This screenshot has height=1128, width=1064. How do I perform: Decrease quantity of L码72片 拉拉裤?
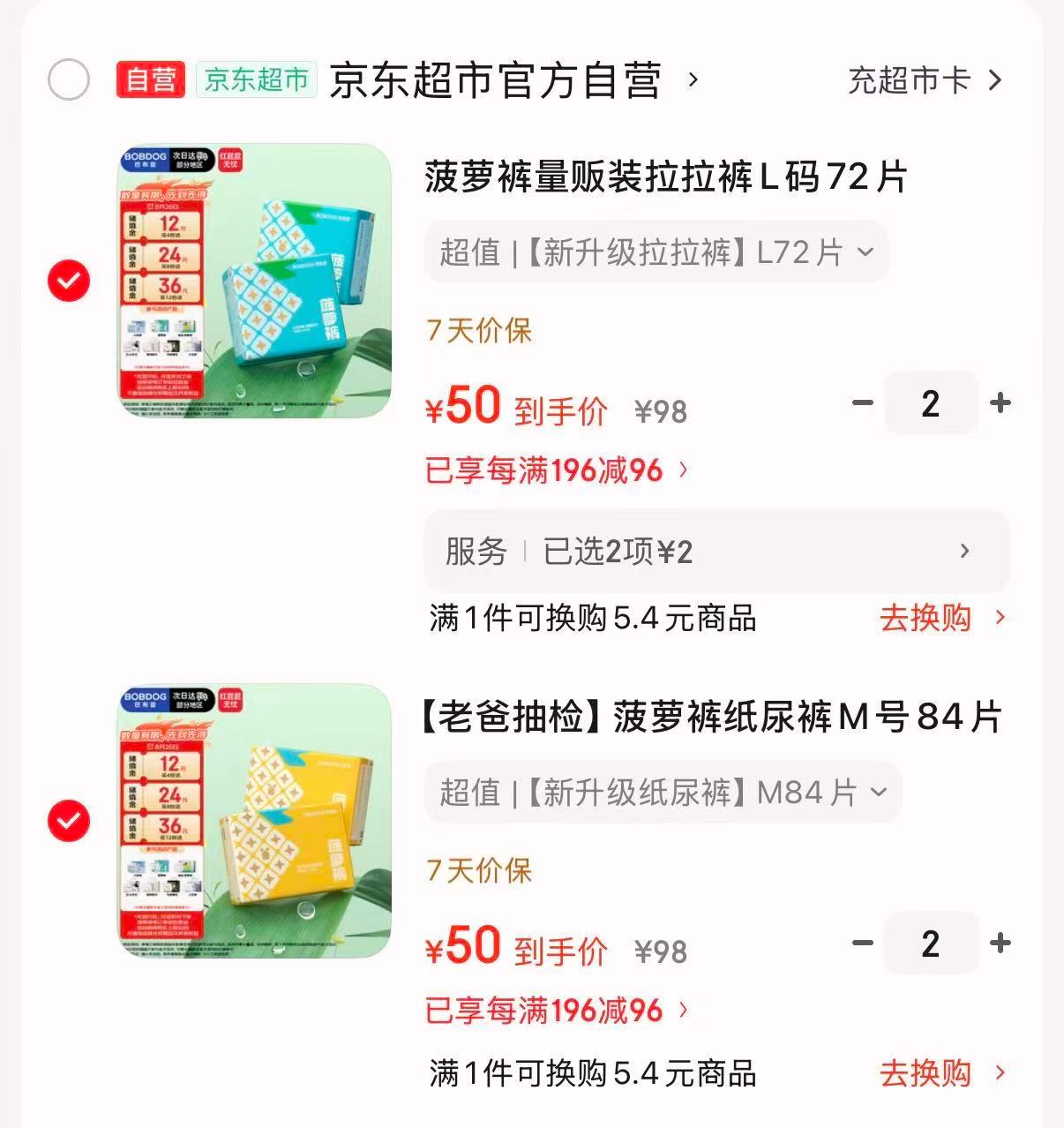[x=862, y=403]
